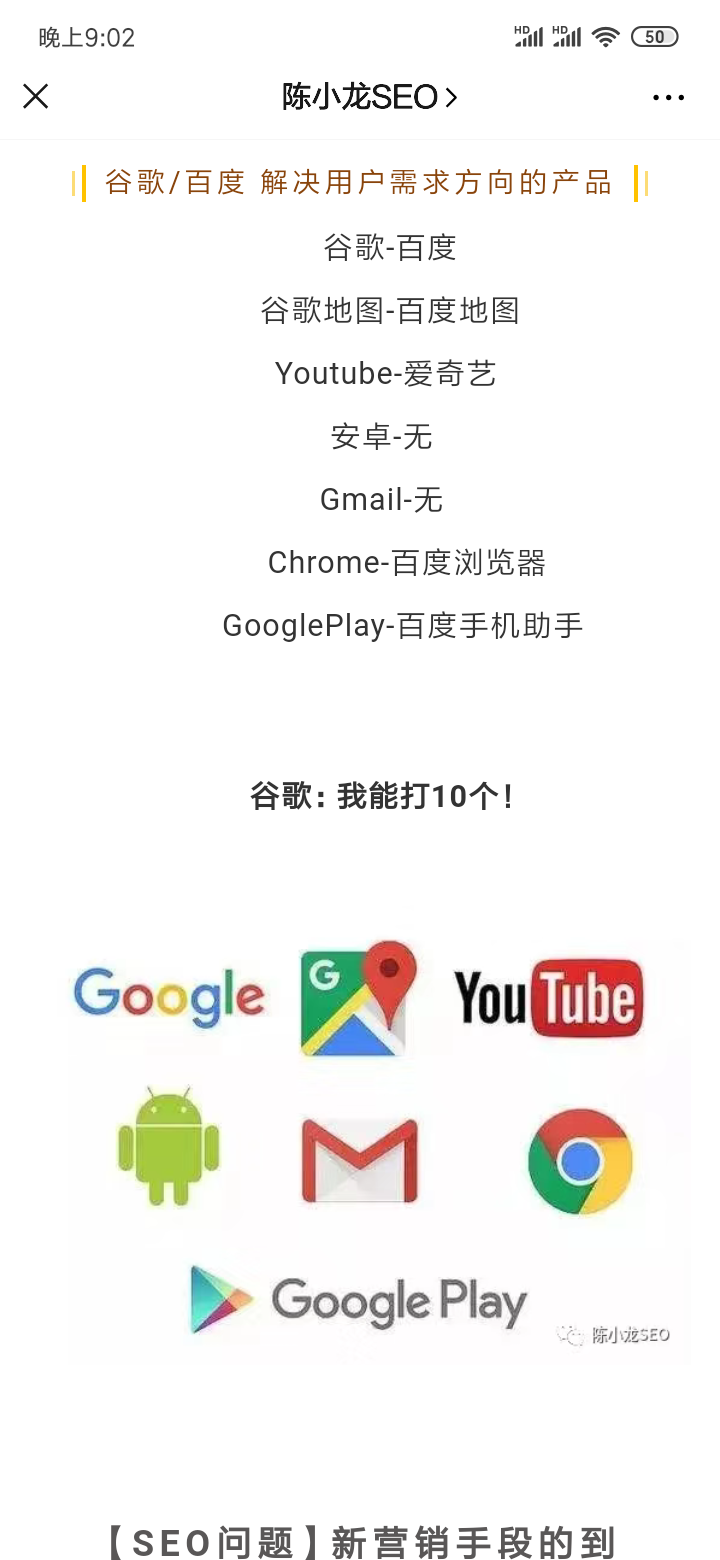
Task: Tap the battery indicator showing 50
Action: 654,36
